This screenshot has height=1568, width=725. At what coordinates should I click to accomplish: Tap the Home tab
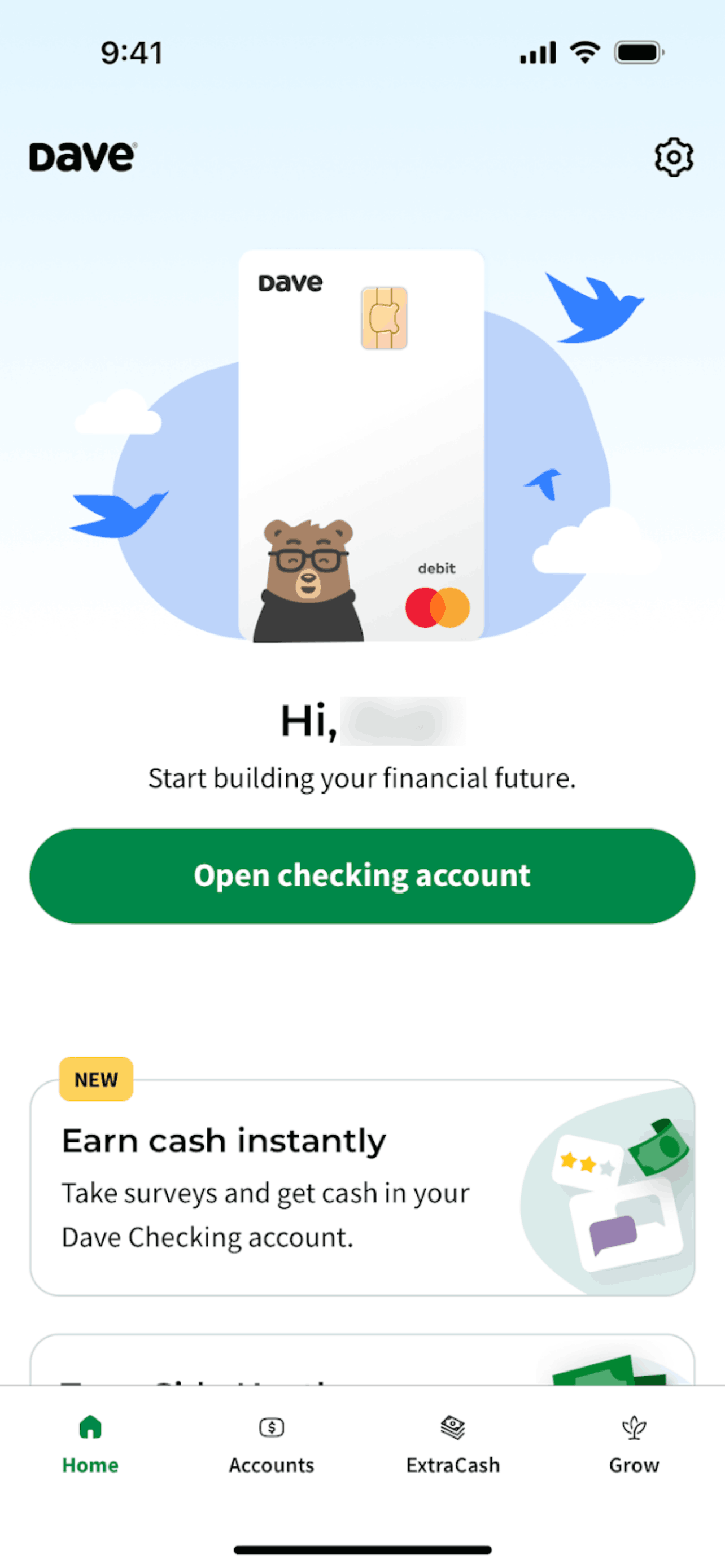[x=90, y=1444]
